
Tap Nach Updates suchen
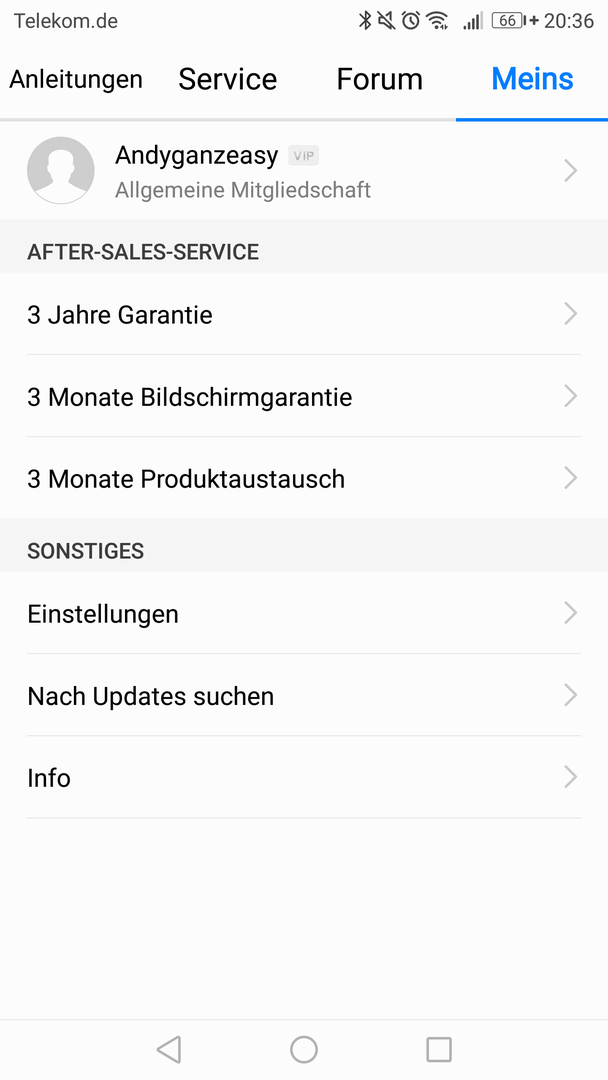304,696
